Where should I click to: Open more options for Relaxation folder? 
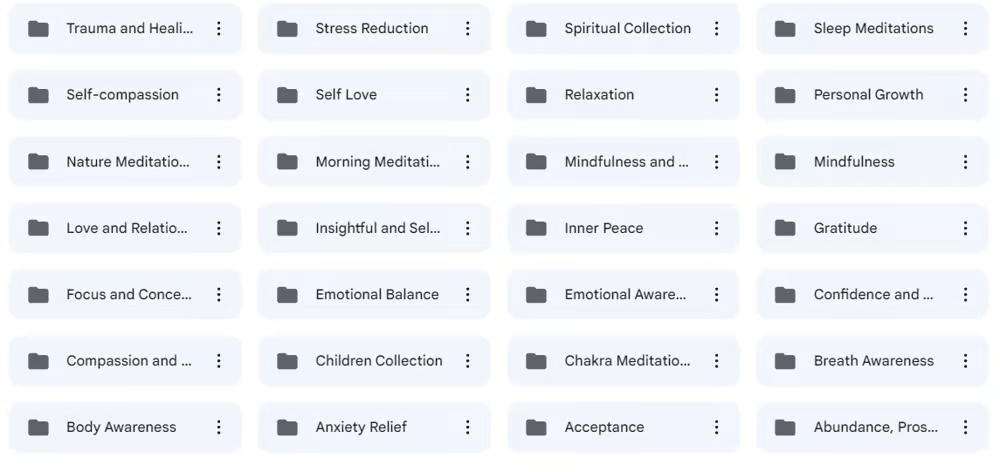pyautogui.click(x=717, y=95)
